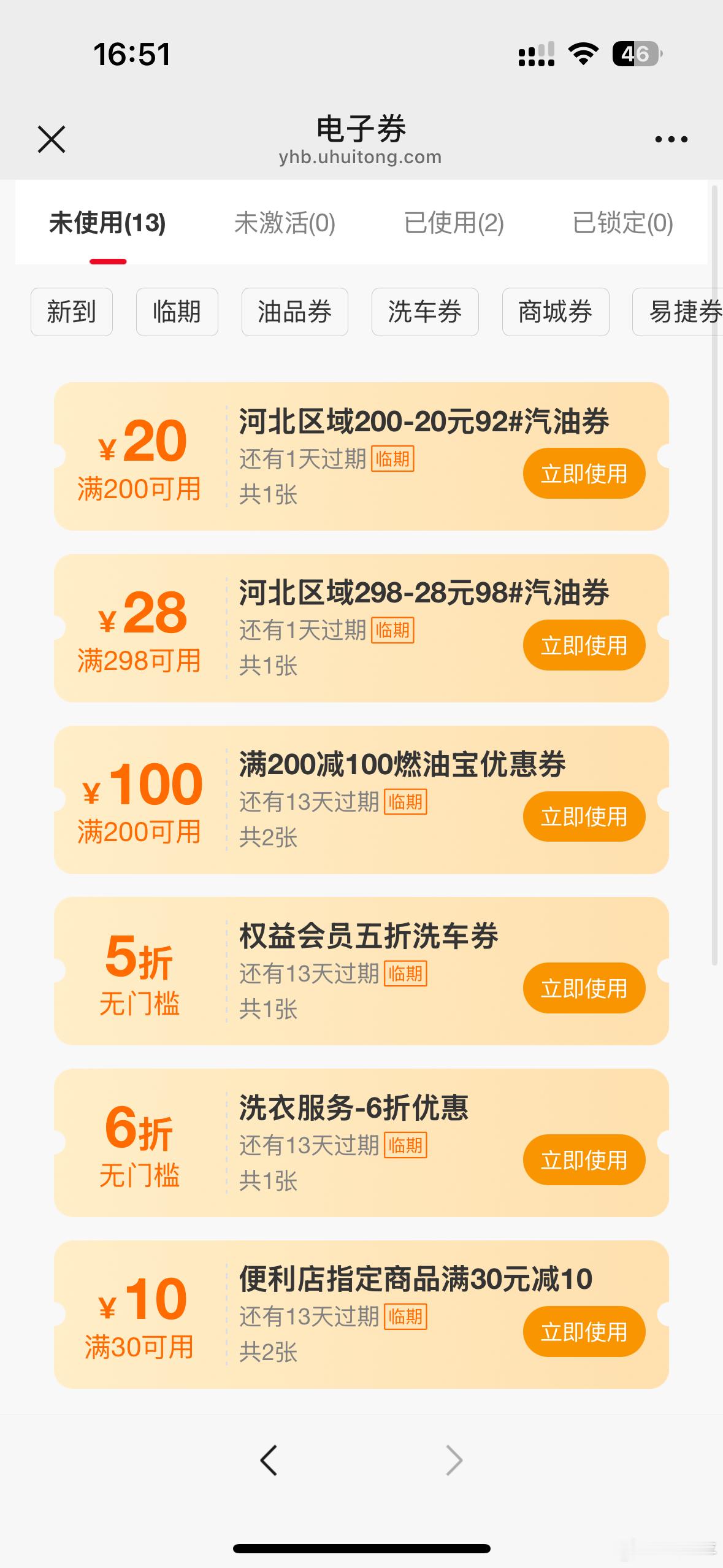
Task: Use the 河北区域200-20元92#汽油券 now
Action: click(584, 474)
